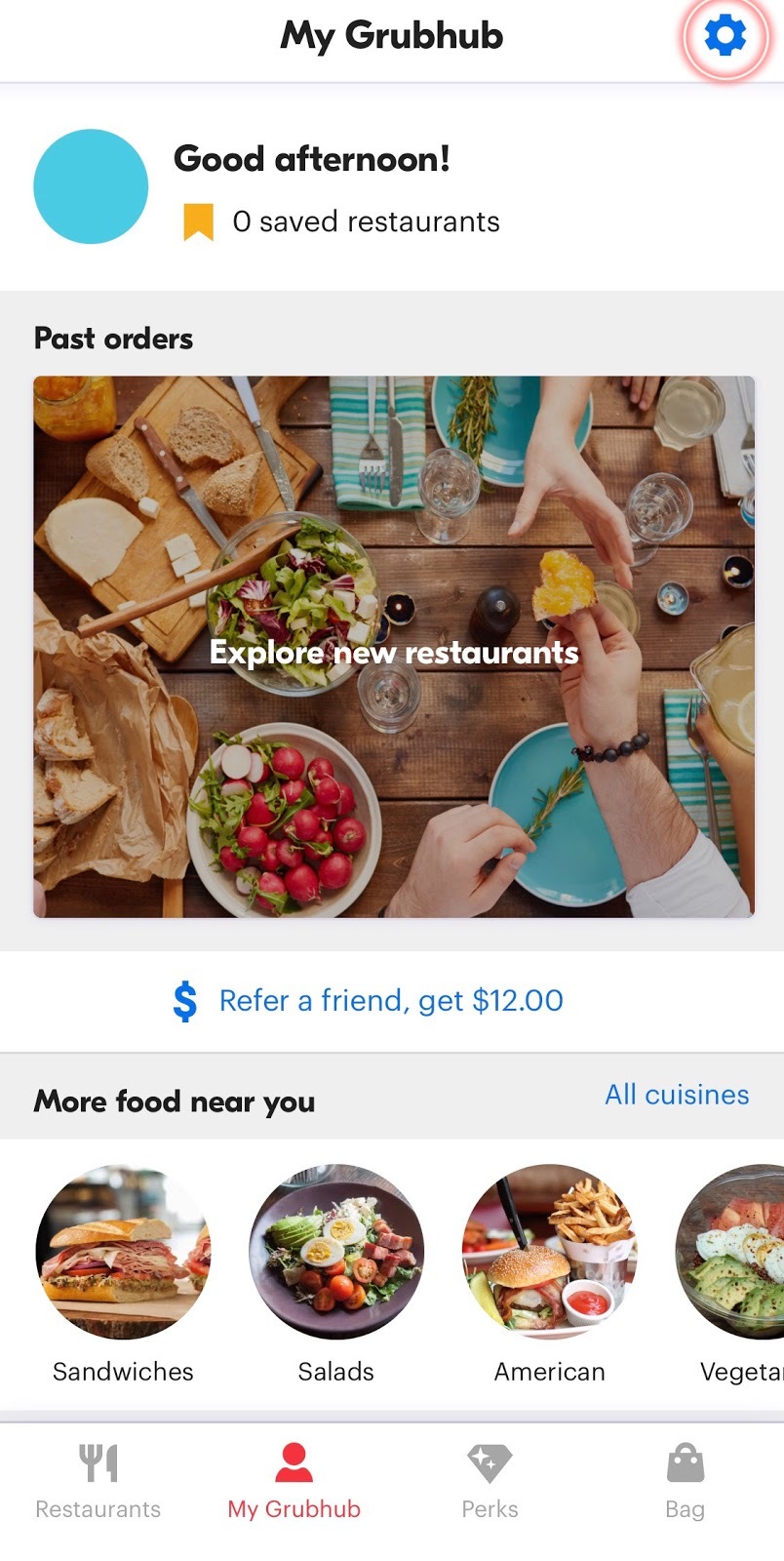784x1561 pixels.
Task: Switch to the Perks tab
Action: (490, 1482)
